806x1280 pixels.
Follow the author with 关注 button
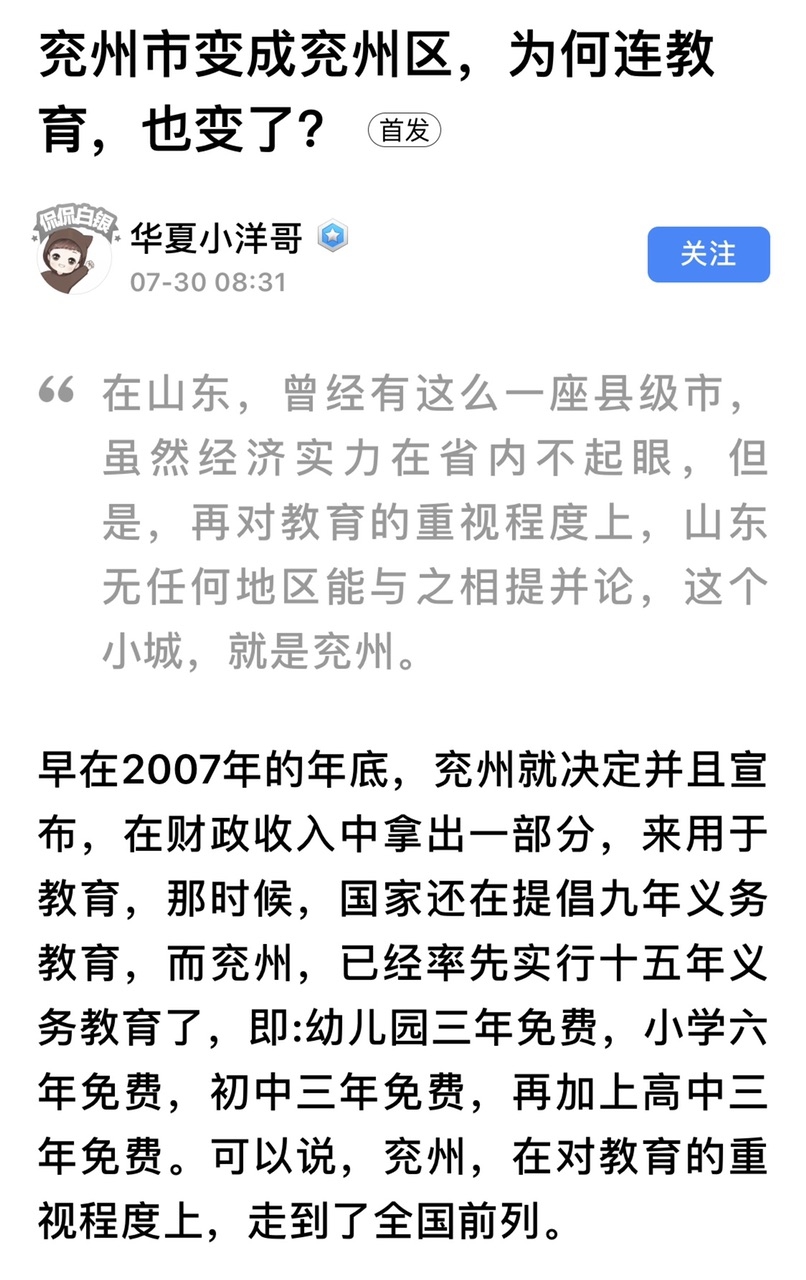[708, 254]
